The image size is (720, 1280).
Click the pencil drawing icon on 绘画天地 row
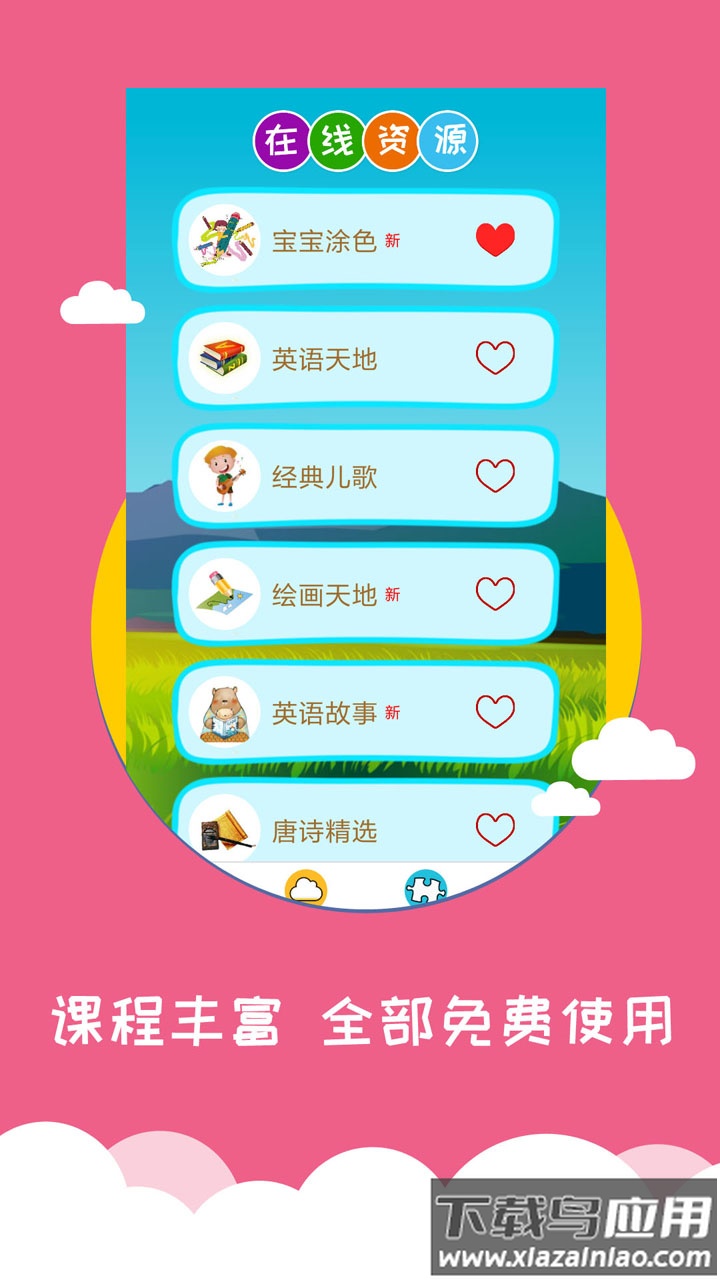click(x=224, y=594)
